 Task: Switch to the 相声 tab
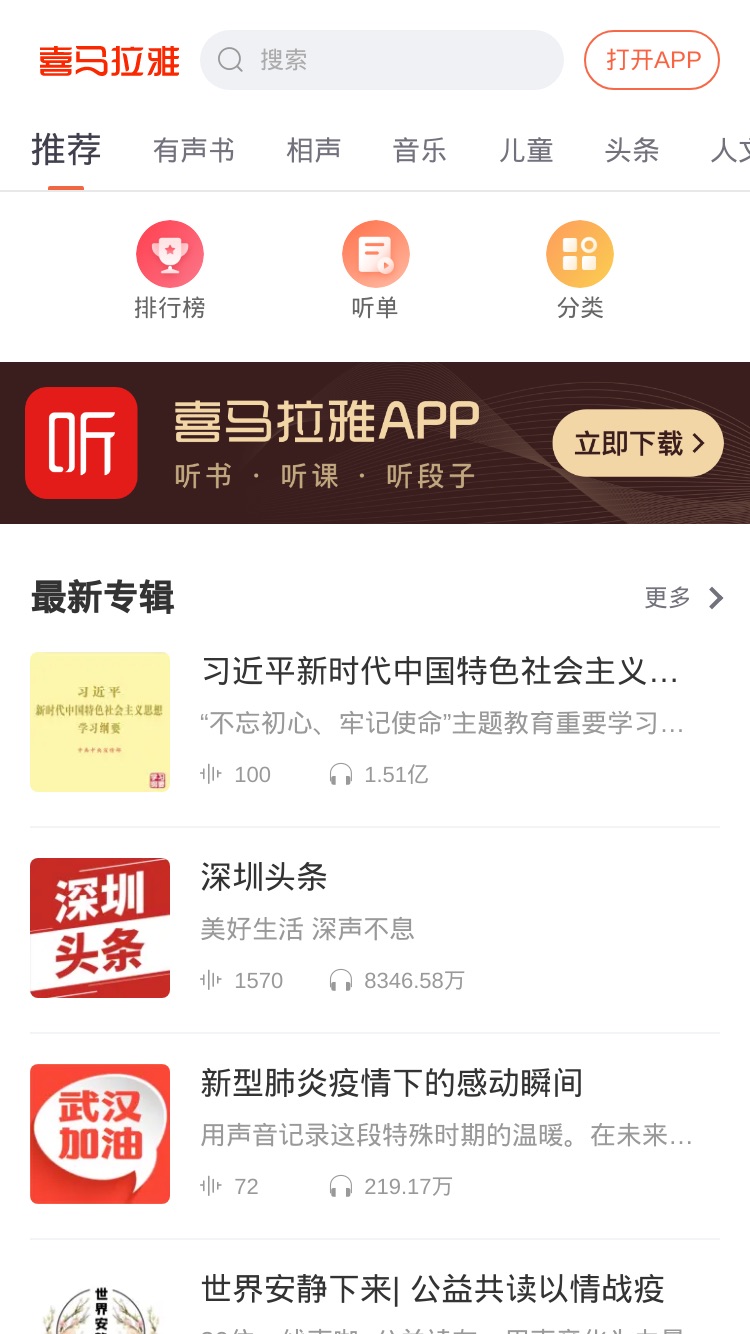(314, 150)
